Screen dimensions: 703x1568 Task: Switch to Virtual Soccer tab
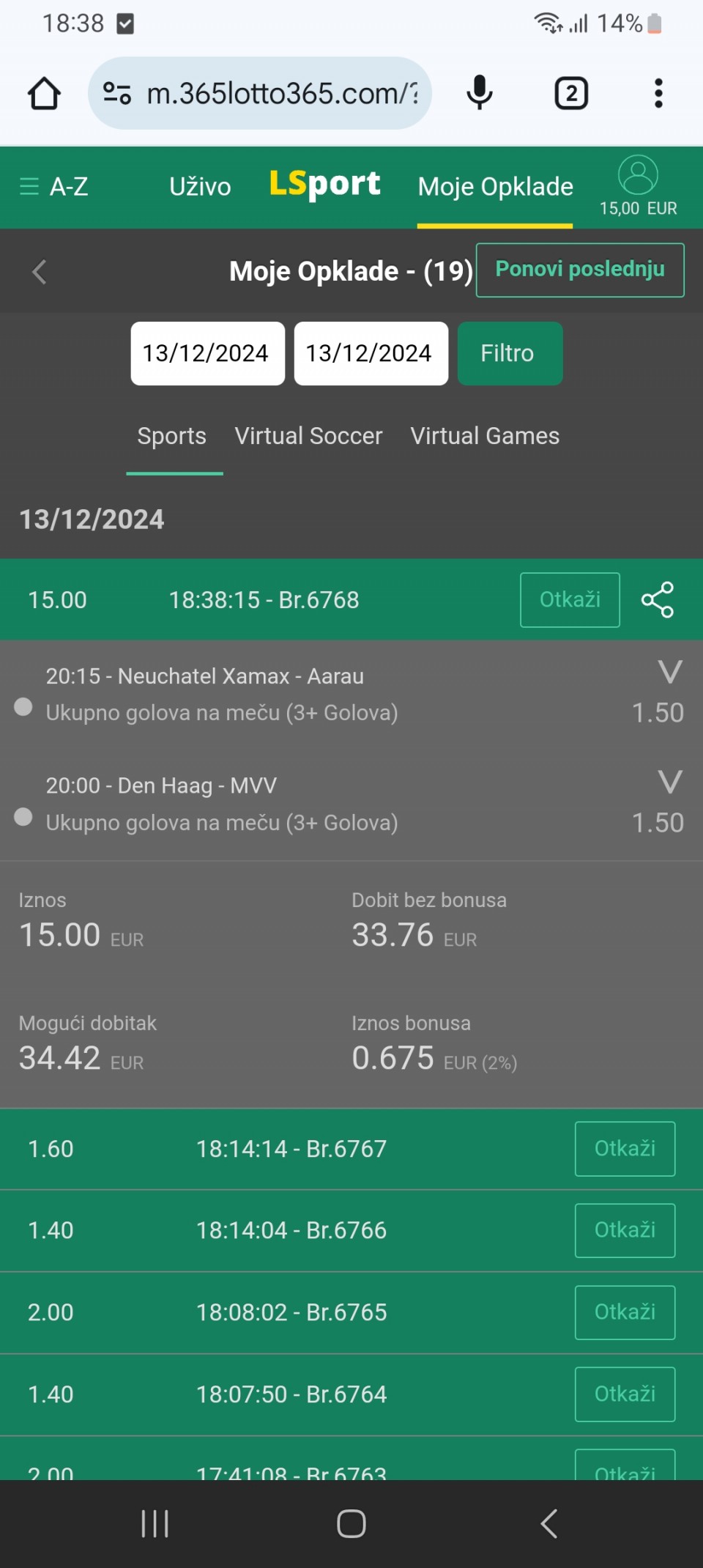[x=308, y=436]
